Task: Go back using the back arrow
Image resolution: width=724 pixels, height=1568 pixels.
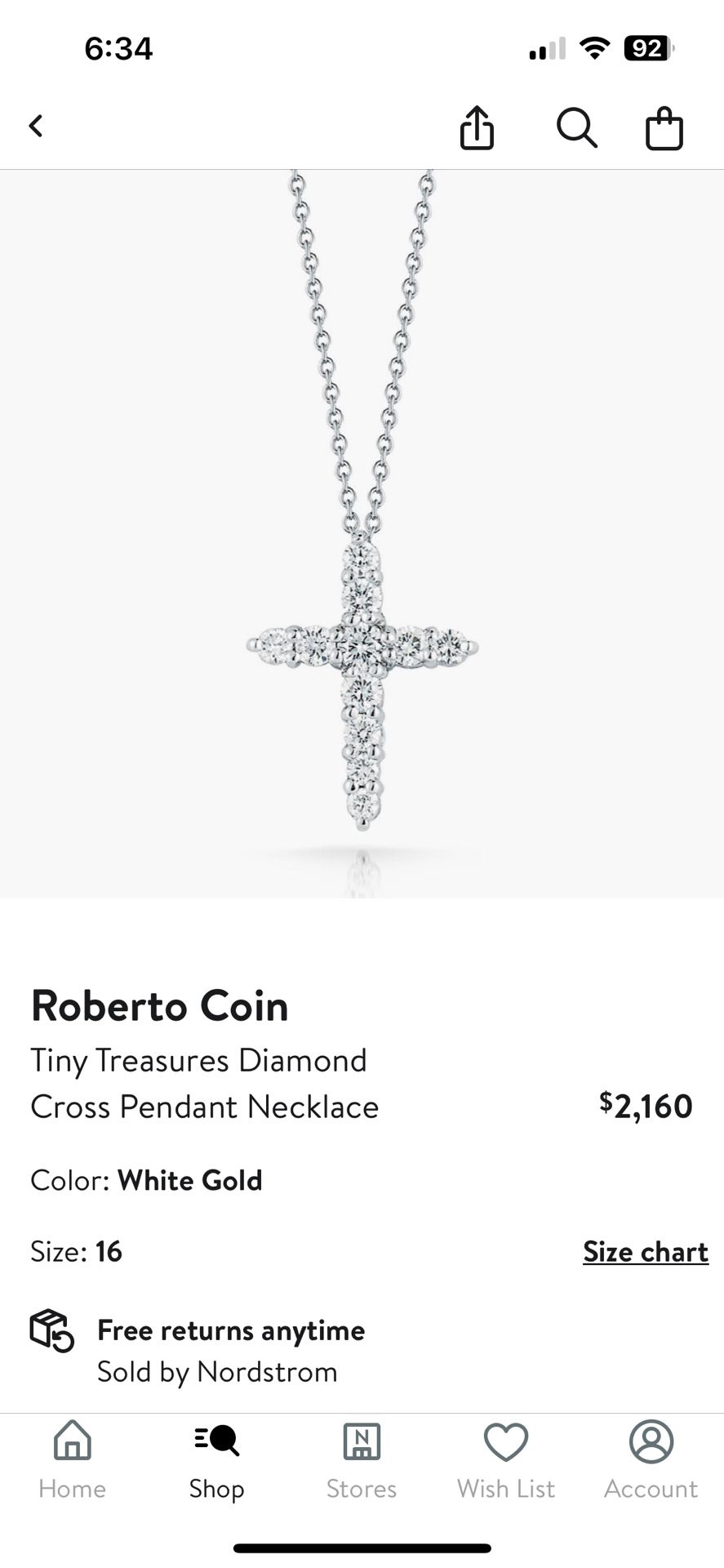Action: (x=34, y=125)
